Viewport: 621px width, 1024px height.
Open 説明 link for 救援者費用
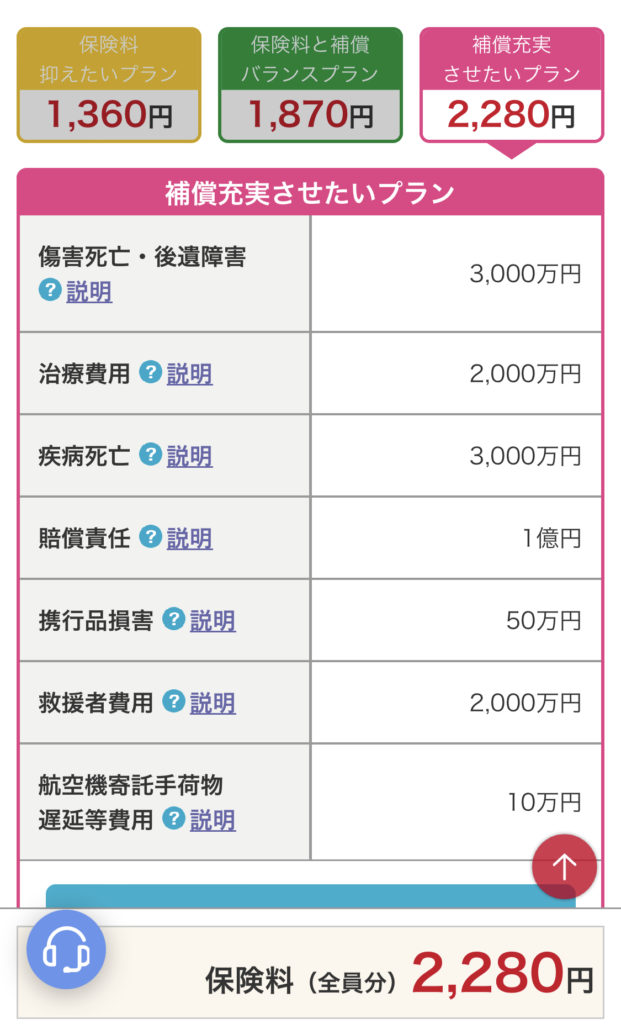pos(212,702)
